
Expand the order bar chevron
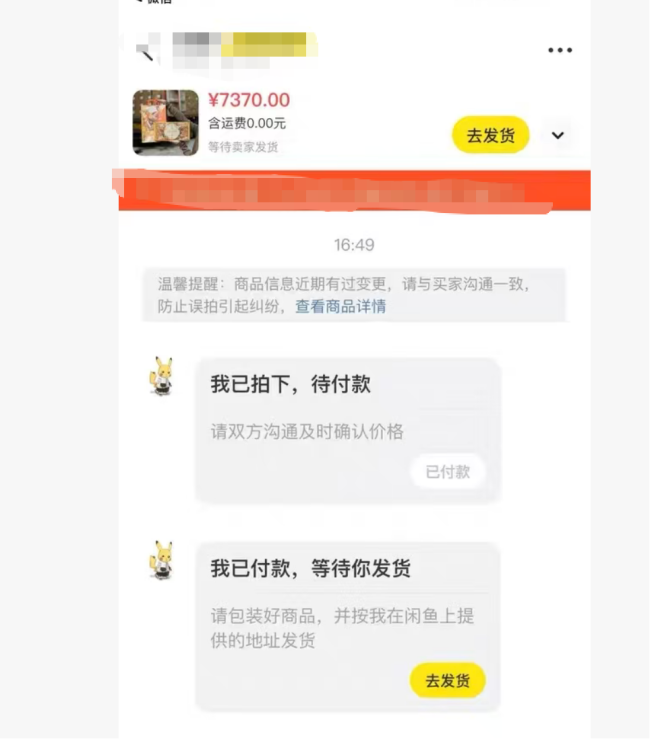[558, 136]
